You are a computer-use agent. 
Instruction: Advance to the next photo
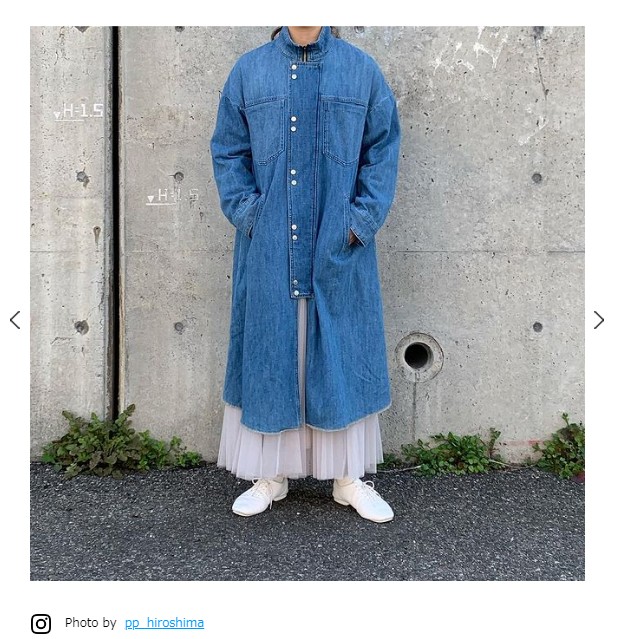pyautogui.click(x=598, y=320)
